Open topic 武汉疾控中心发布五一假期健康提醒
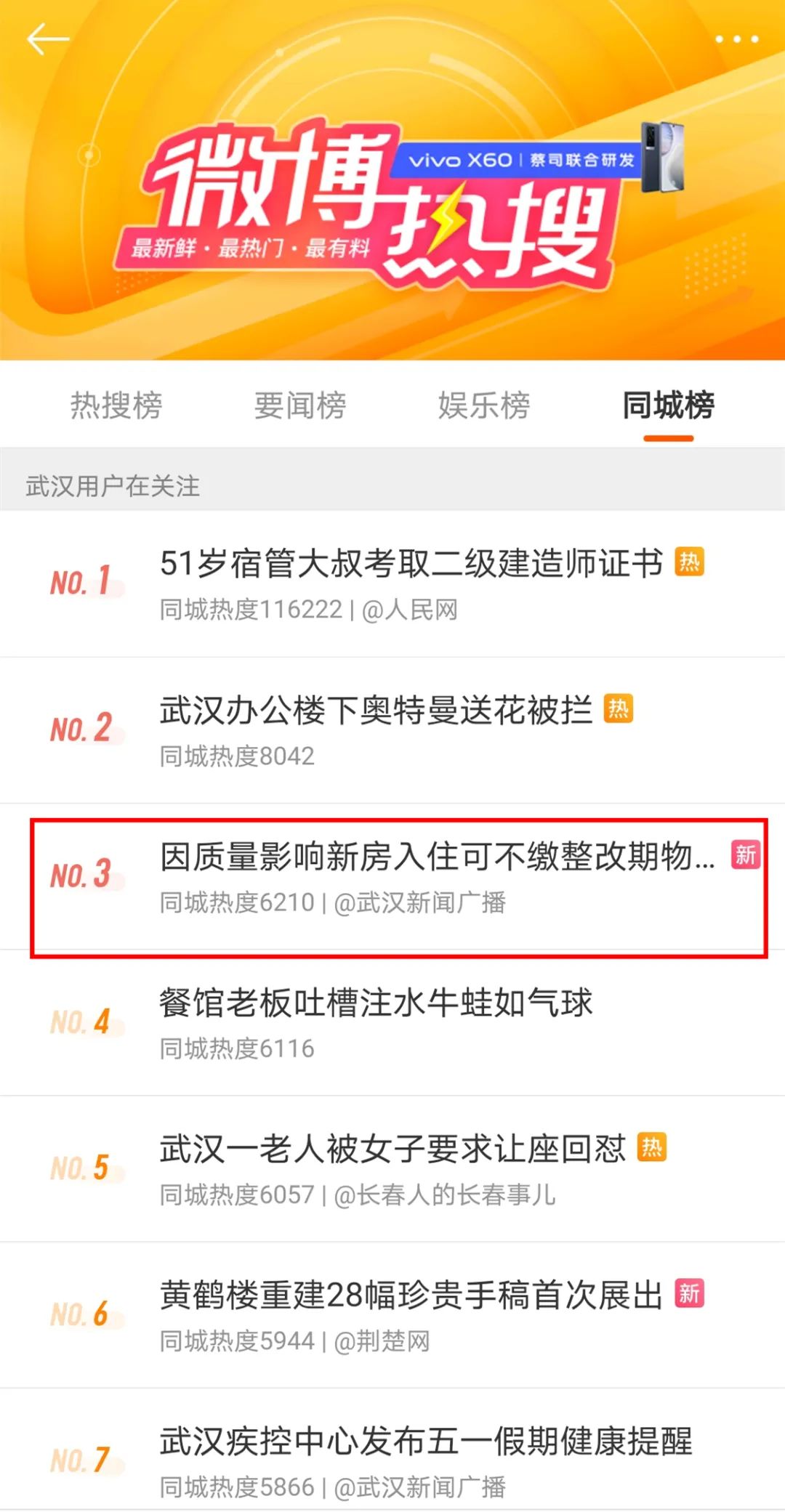The width and height of the screenshot is (785, 1512). 425,1442
